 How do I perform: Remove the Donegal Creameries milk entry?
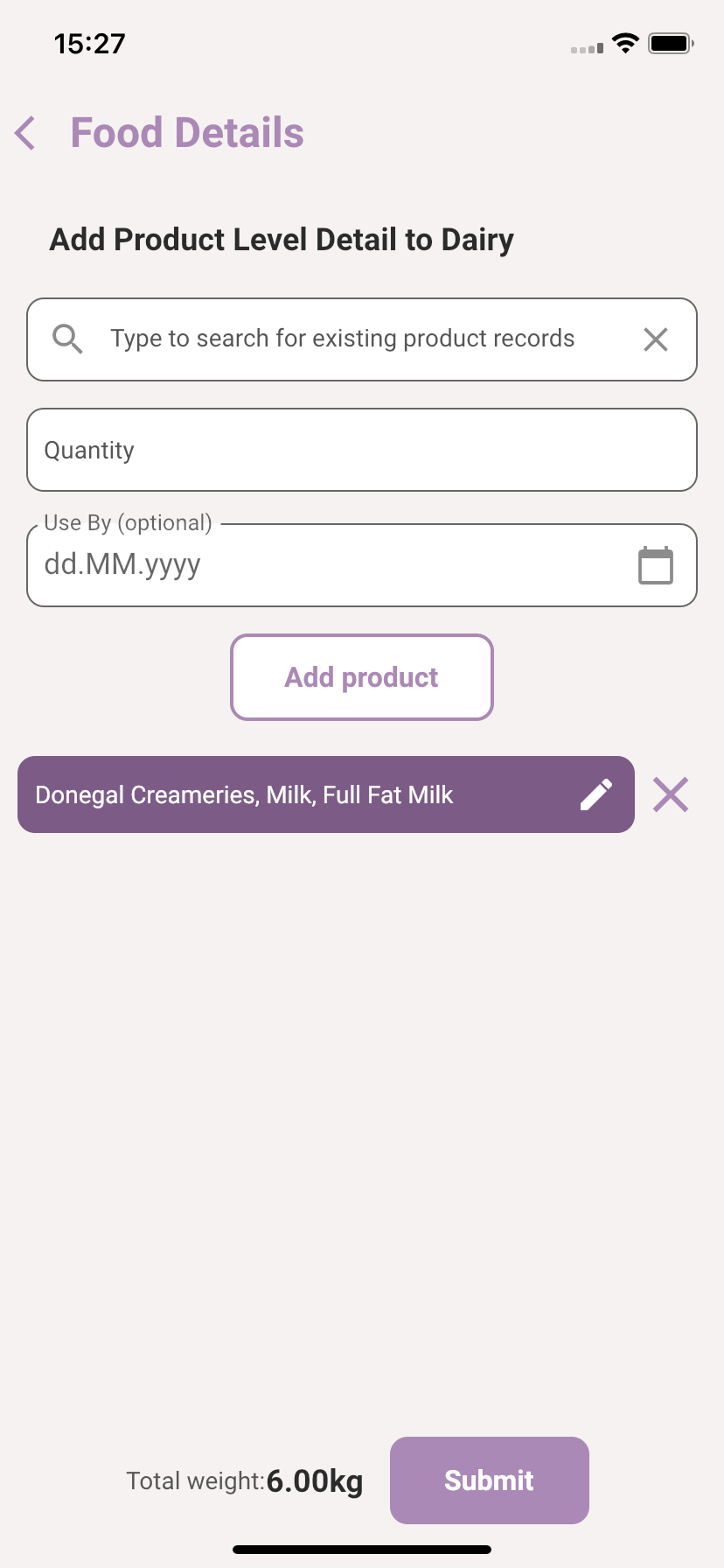click(x=671, y=794)
